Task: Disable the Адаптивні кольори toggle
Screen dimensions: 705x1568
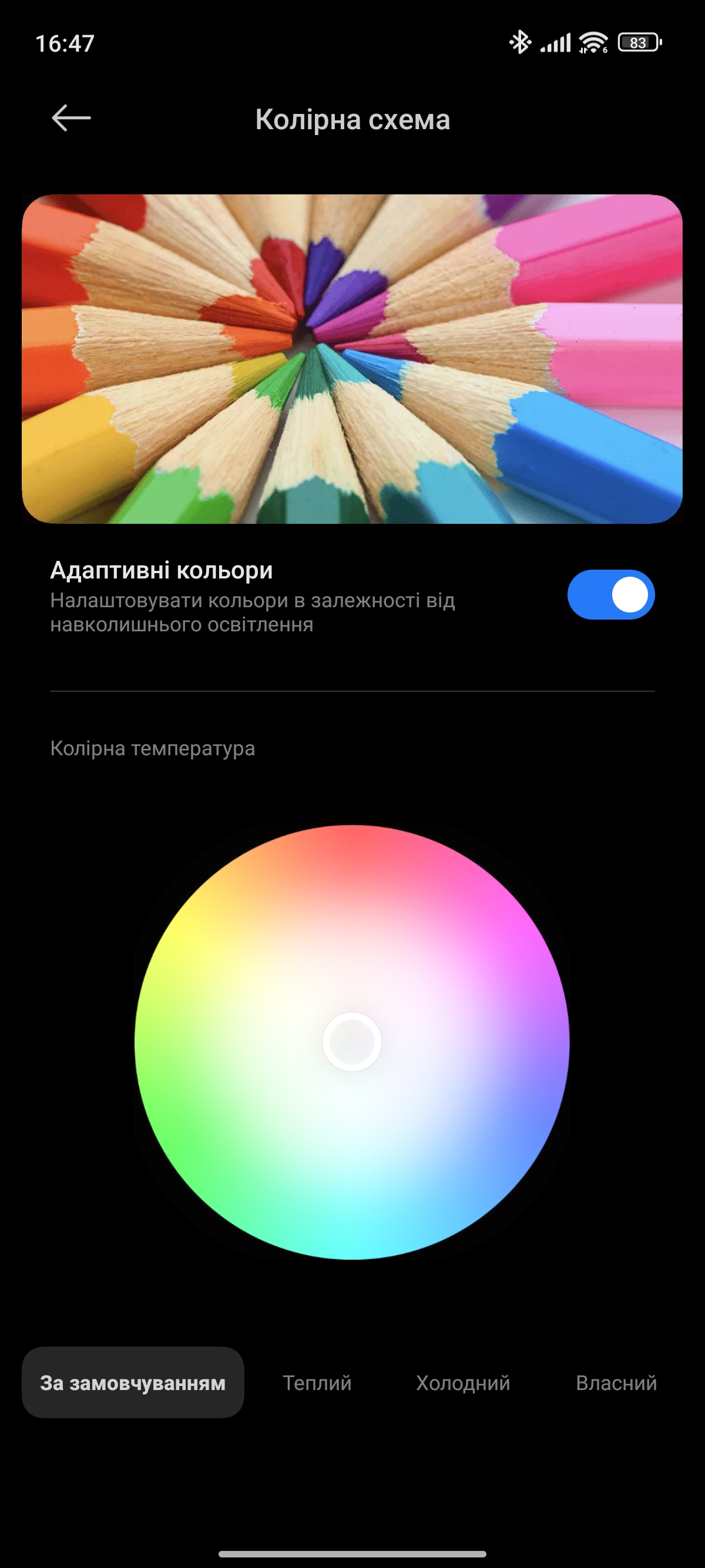Action: [x=610, y=595]
